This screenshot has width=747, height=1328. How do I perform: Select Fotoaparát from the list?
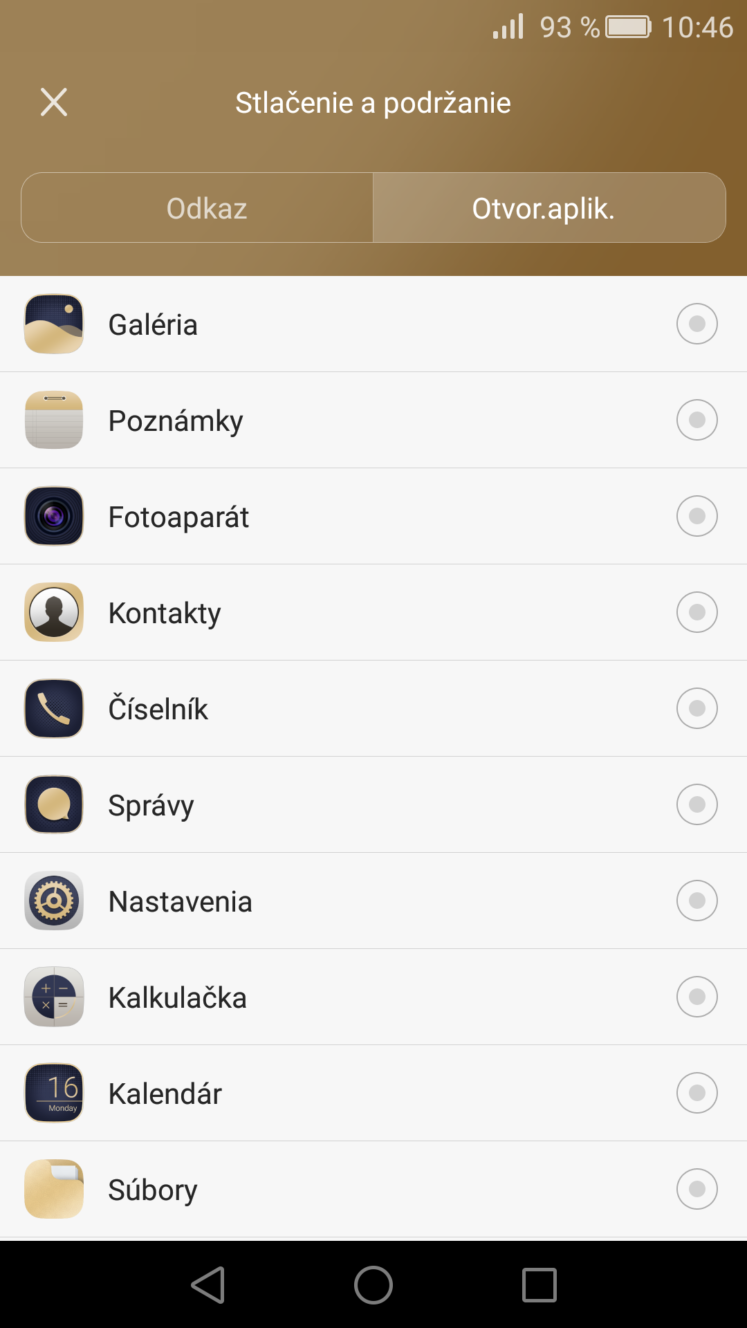point(373,516)
